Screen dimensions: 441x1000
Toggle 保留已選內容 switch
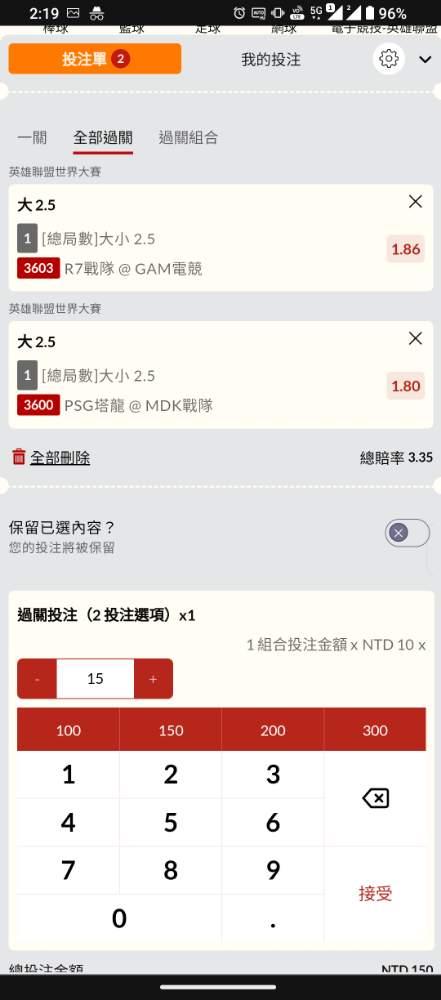407,533
